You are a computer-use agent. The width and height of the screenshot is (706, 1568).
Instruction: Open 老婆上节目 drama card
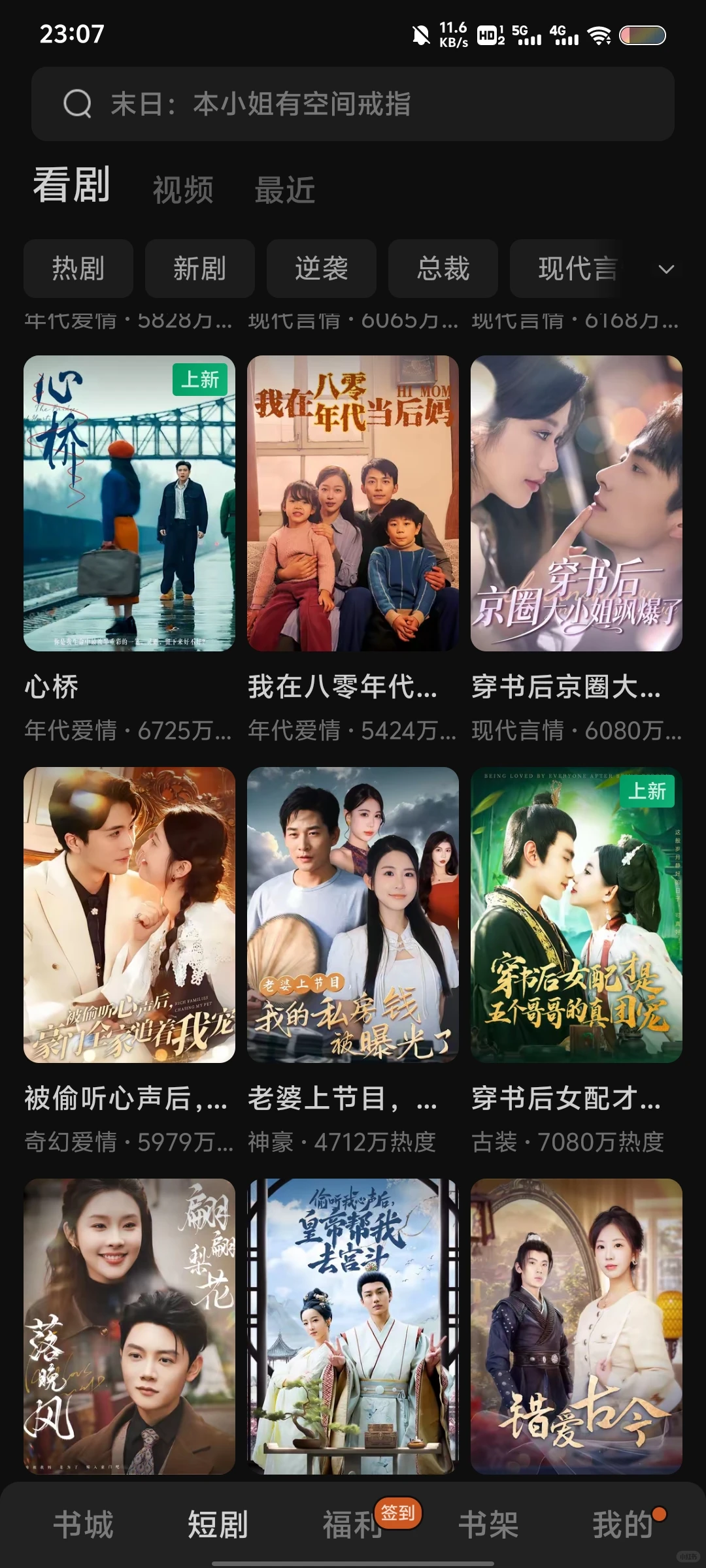tap(353, 915)
